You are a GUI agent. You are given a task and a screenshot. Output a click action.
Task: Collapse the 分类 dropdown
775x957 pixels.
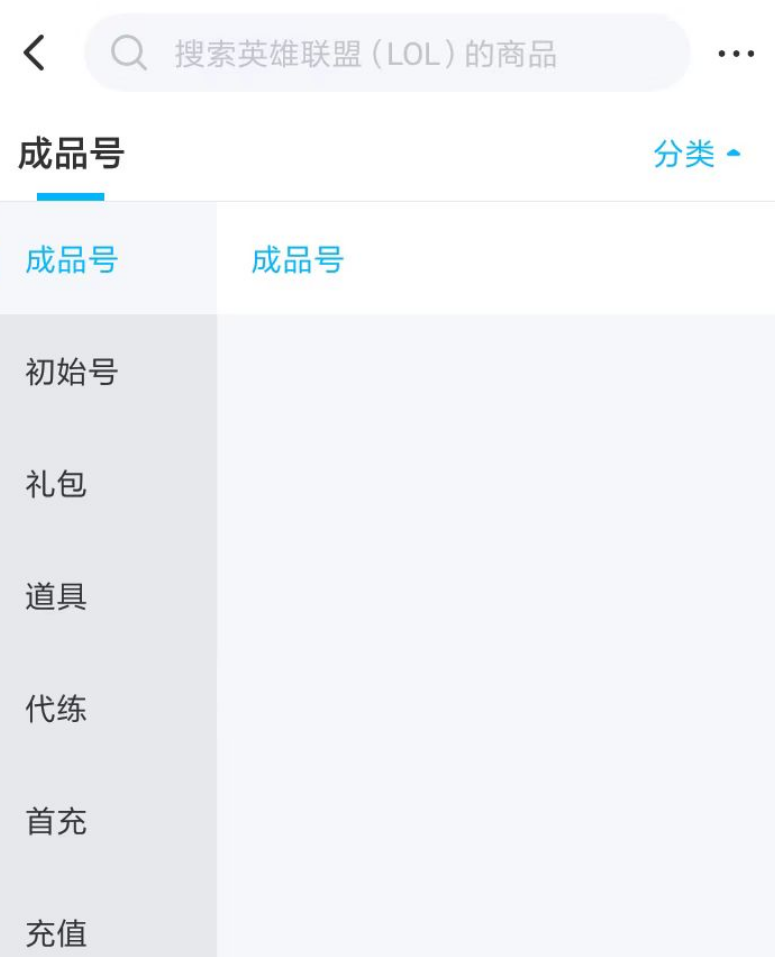pos(697,155)
